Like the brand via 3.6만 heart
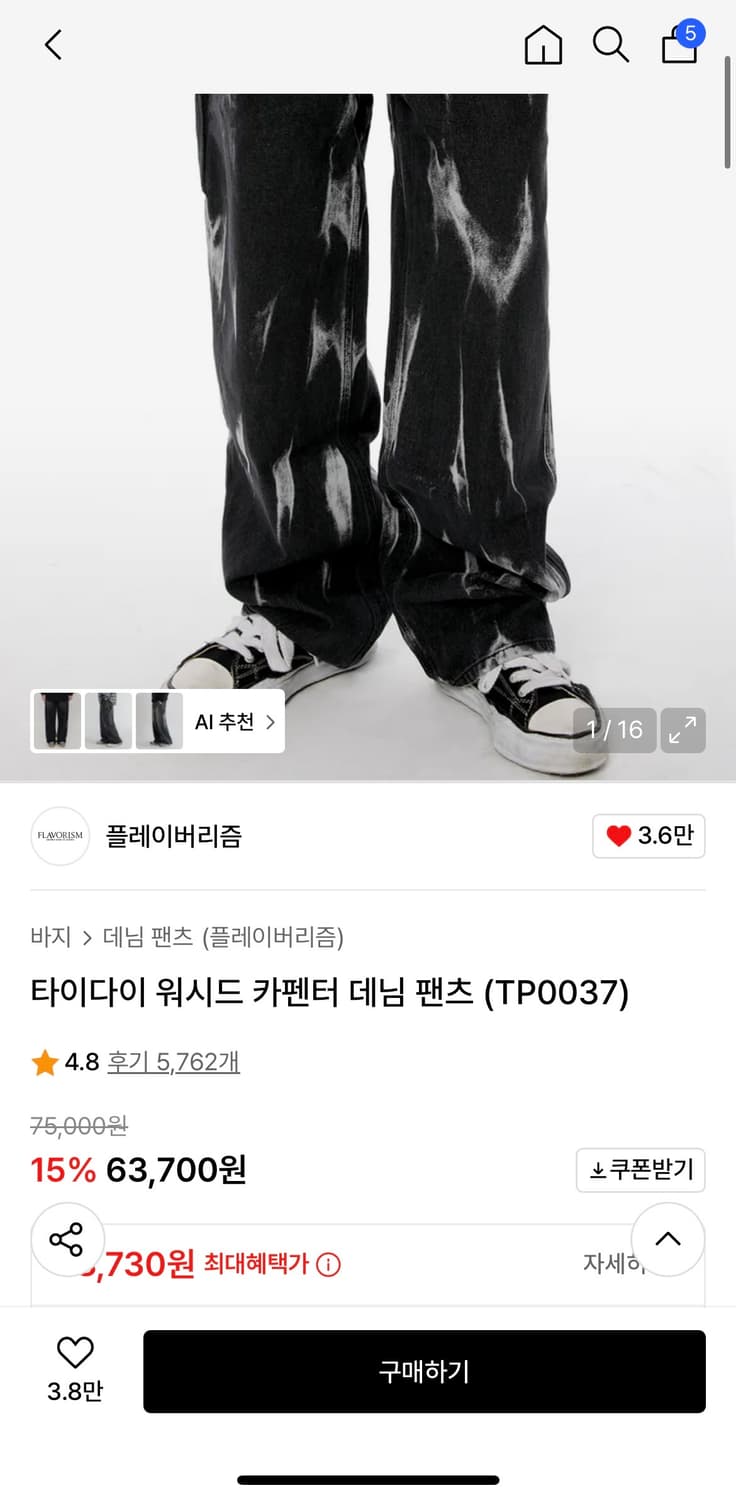Viewport: 736px width, 1500px height. 648,836
